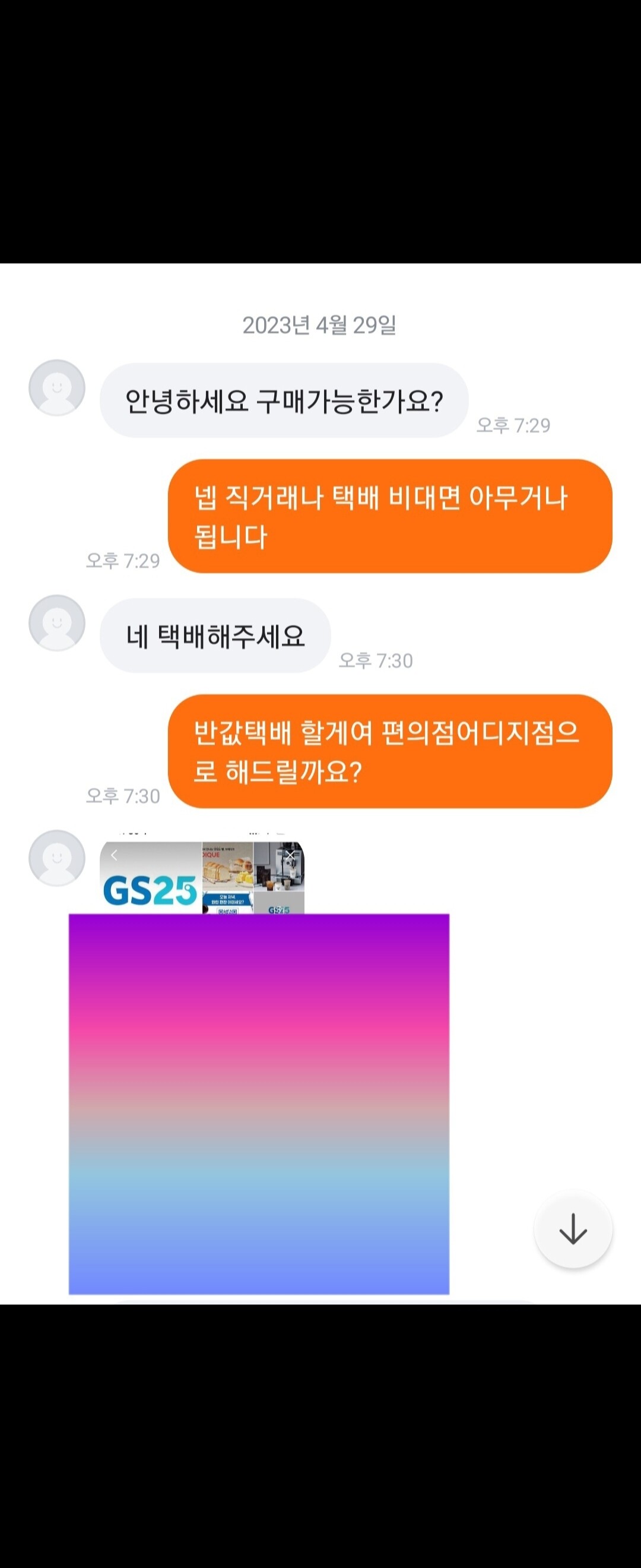
Task: Jump to latest messages with down arrow
Action: [x=572, y=1231]
